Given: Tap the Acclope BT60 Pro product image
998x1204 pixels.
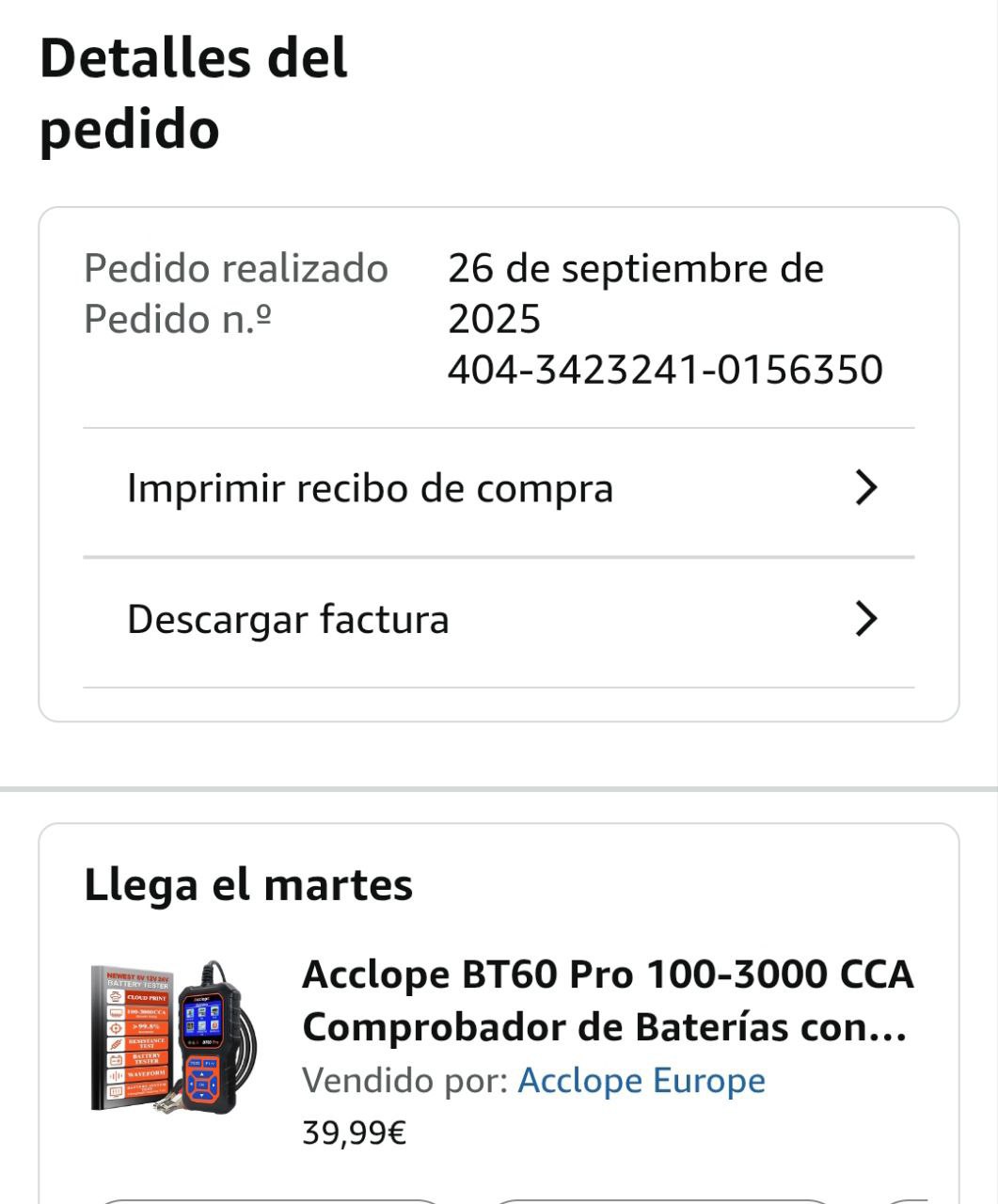Looking at the screenshot, I should (174, 1038).
